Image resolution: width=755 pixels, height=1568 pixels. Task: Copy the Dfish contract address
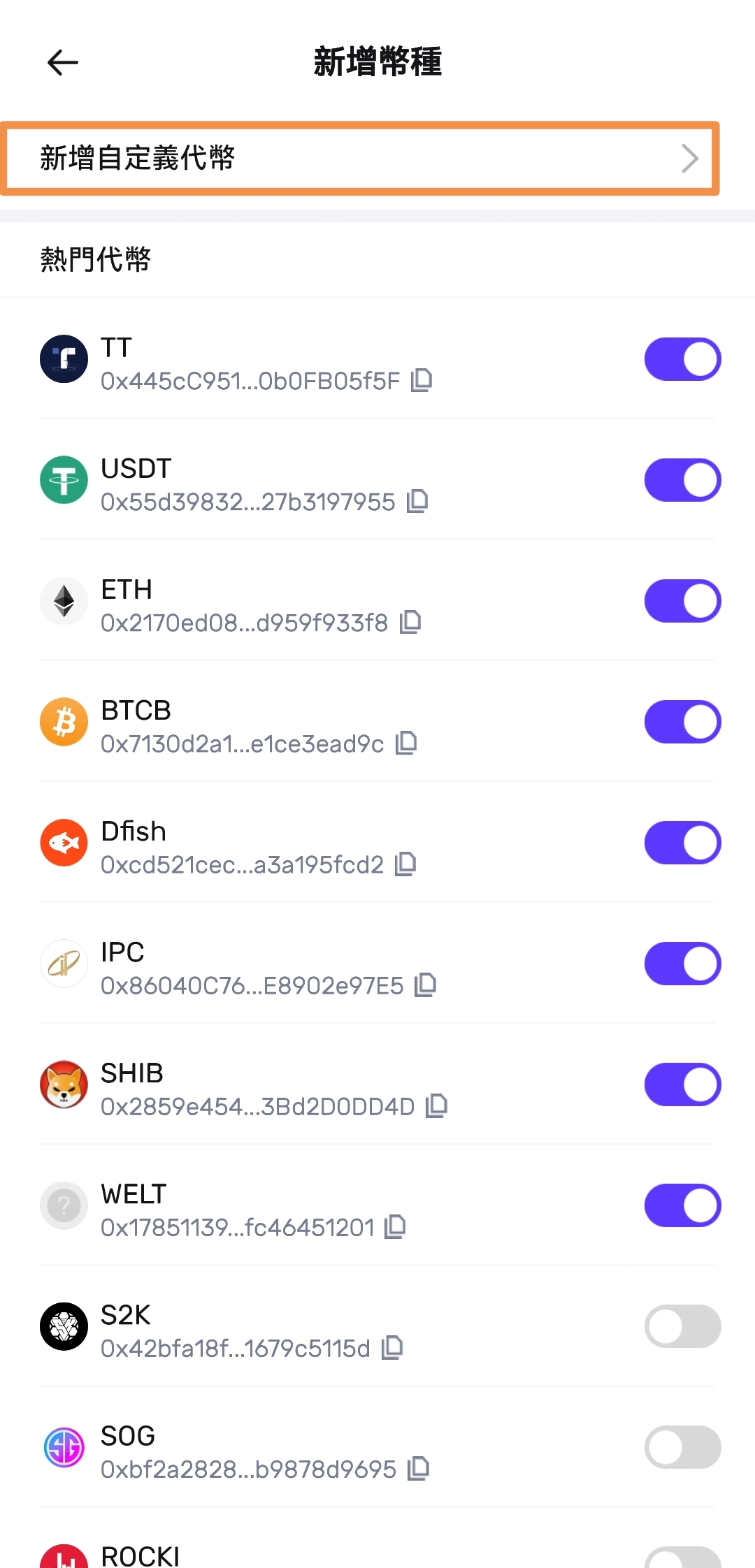click(x=405, y=864)
